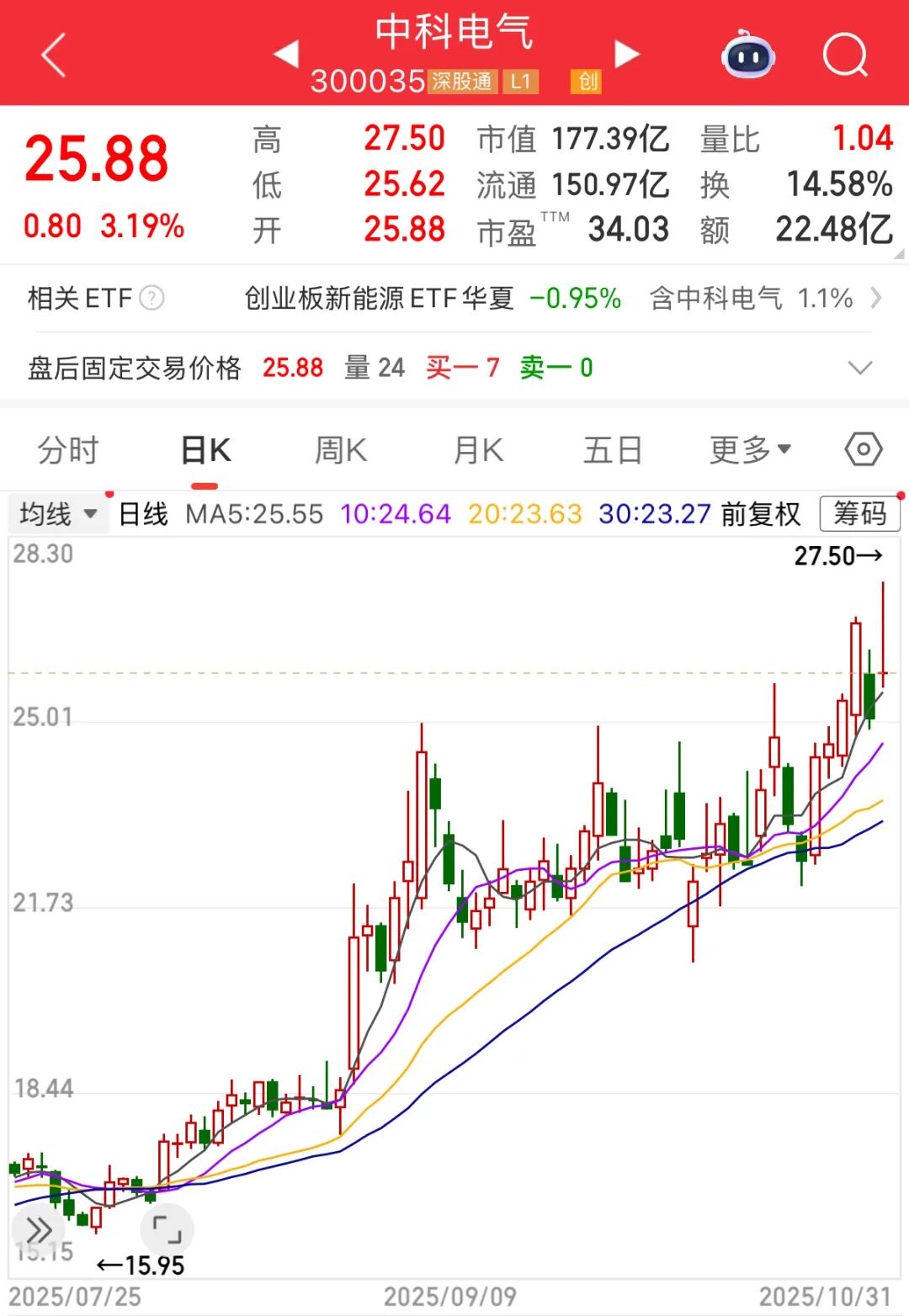Switch to the 分时 chart tab
This screenshot has height=1316, width=909.
(68, 450)
